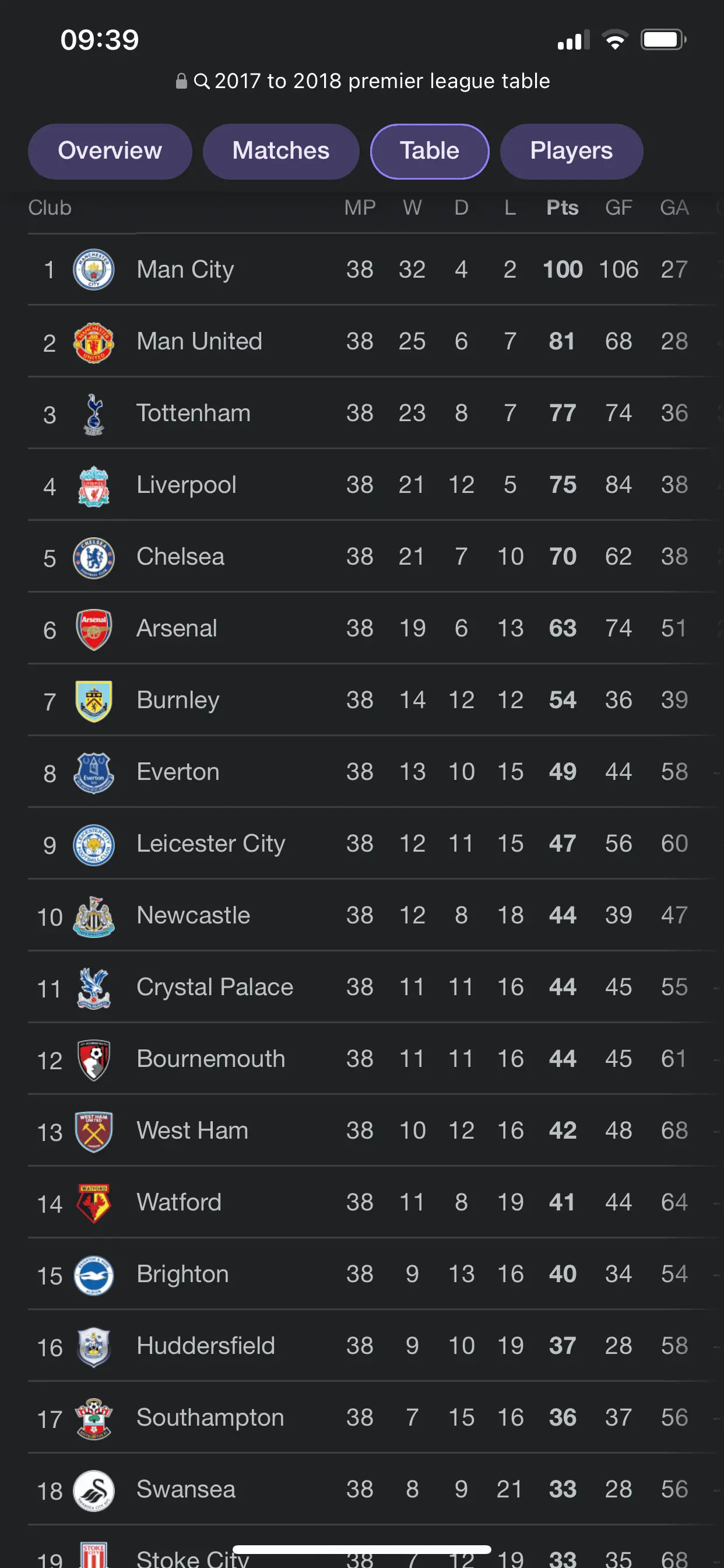View Burnley club details
Viewport: 724px width, 1568px height.
pyautogui.click(x=178, y=701)
